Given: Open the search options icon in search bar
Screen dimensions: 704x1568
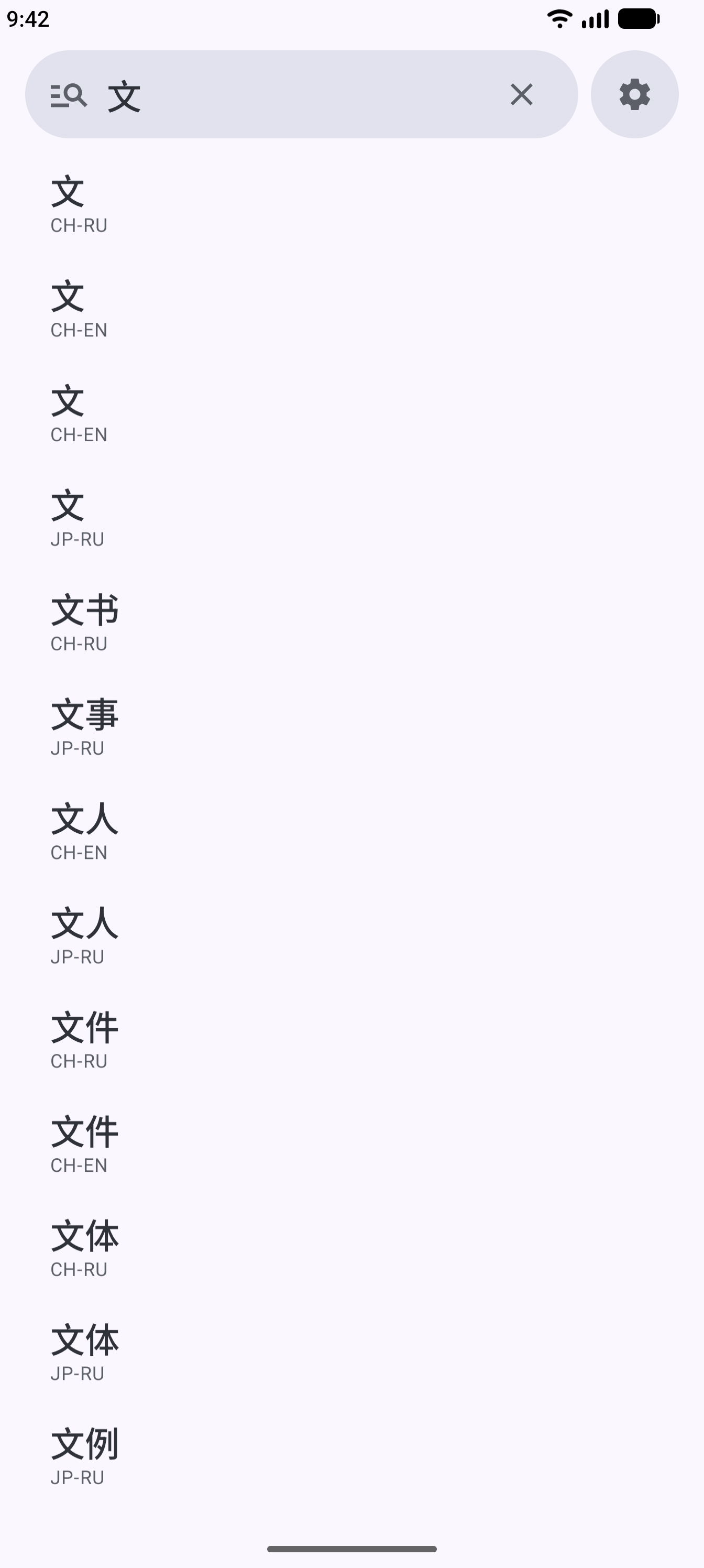Looking at the screenshot, I should pyautogui.click(x=68, y=95).
